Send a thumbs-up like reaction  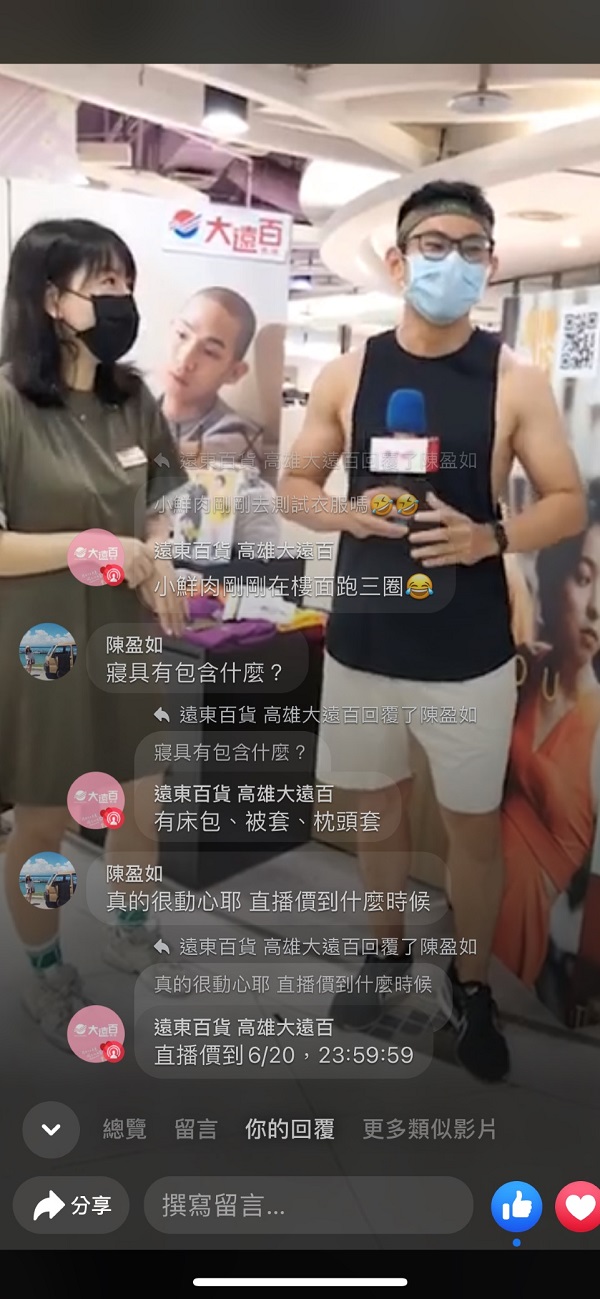[x=516, y=1207]
